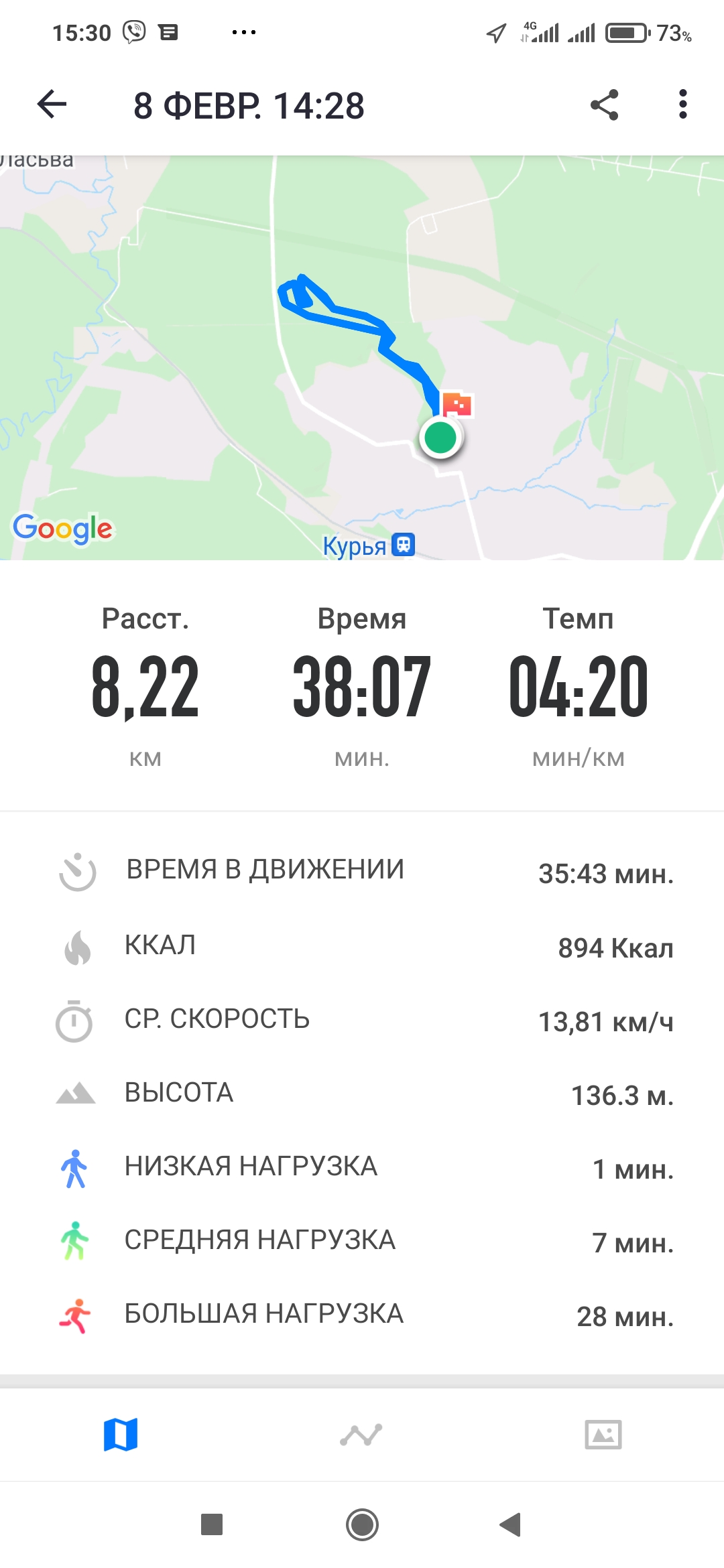Switch to the charts tab
The width and height of the screenshot is (724, 1568).
(x=361, y=1435)
